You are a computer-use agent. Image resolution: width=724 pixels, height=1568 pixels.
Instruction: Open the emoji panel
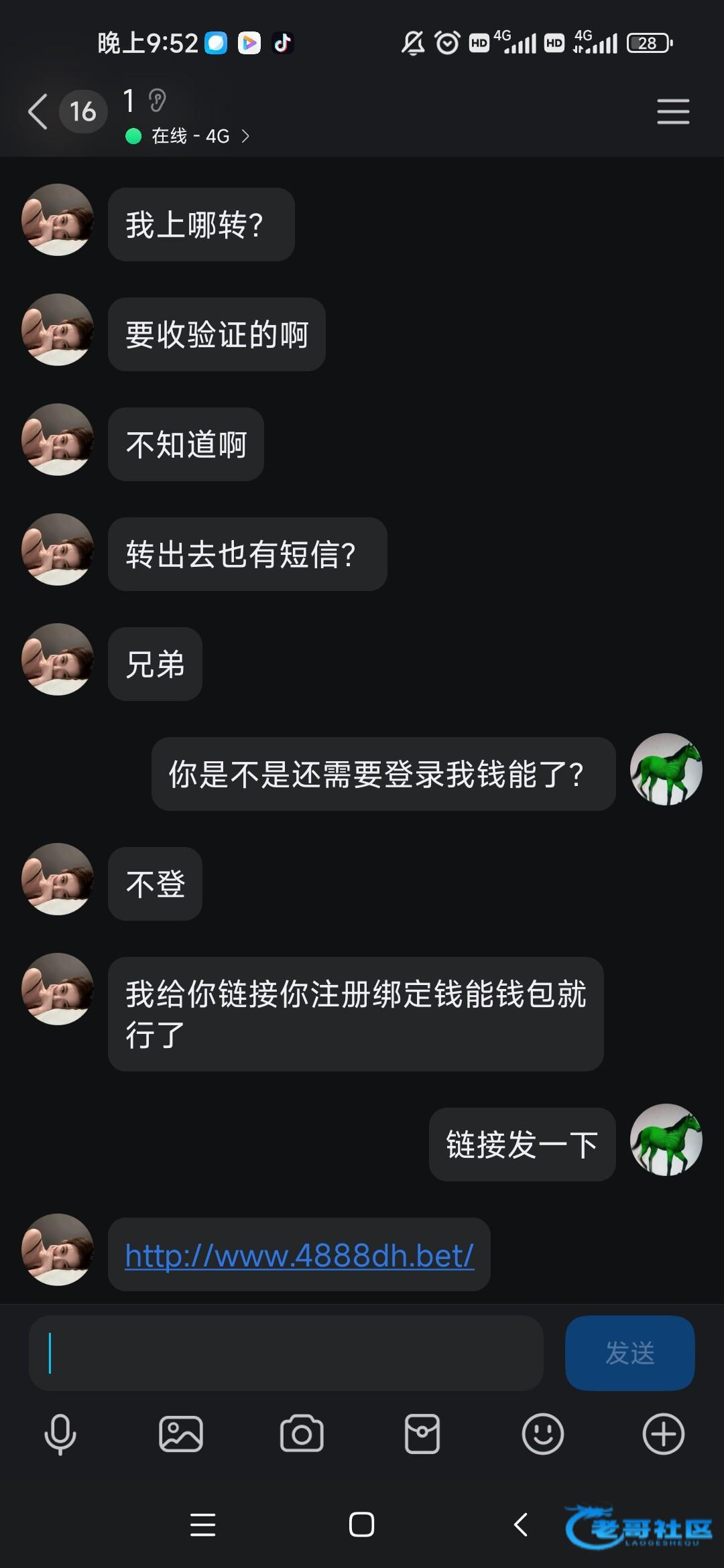click(543, 1434)
